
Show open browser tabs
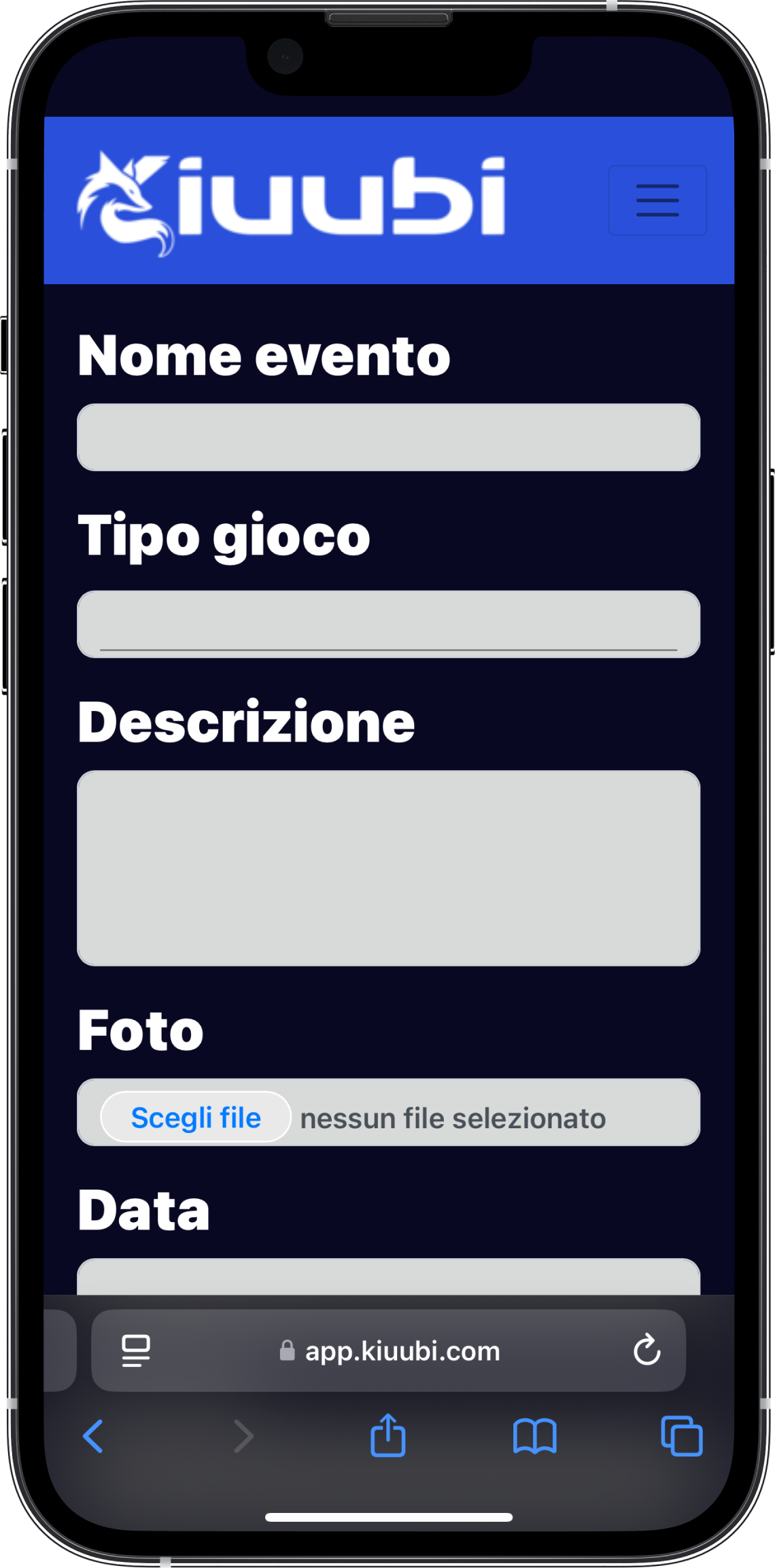click(x=682, y=1436)
